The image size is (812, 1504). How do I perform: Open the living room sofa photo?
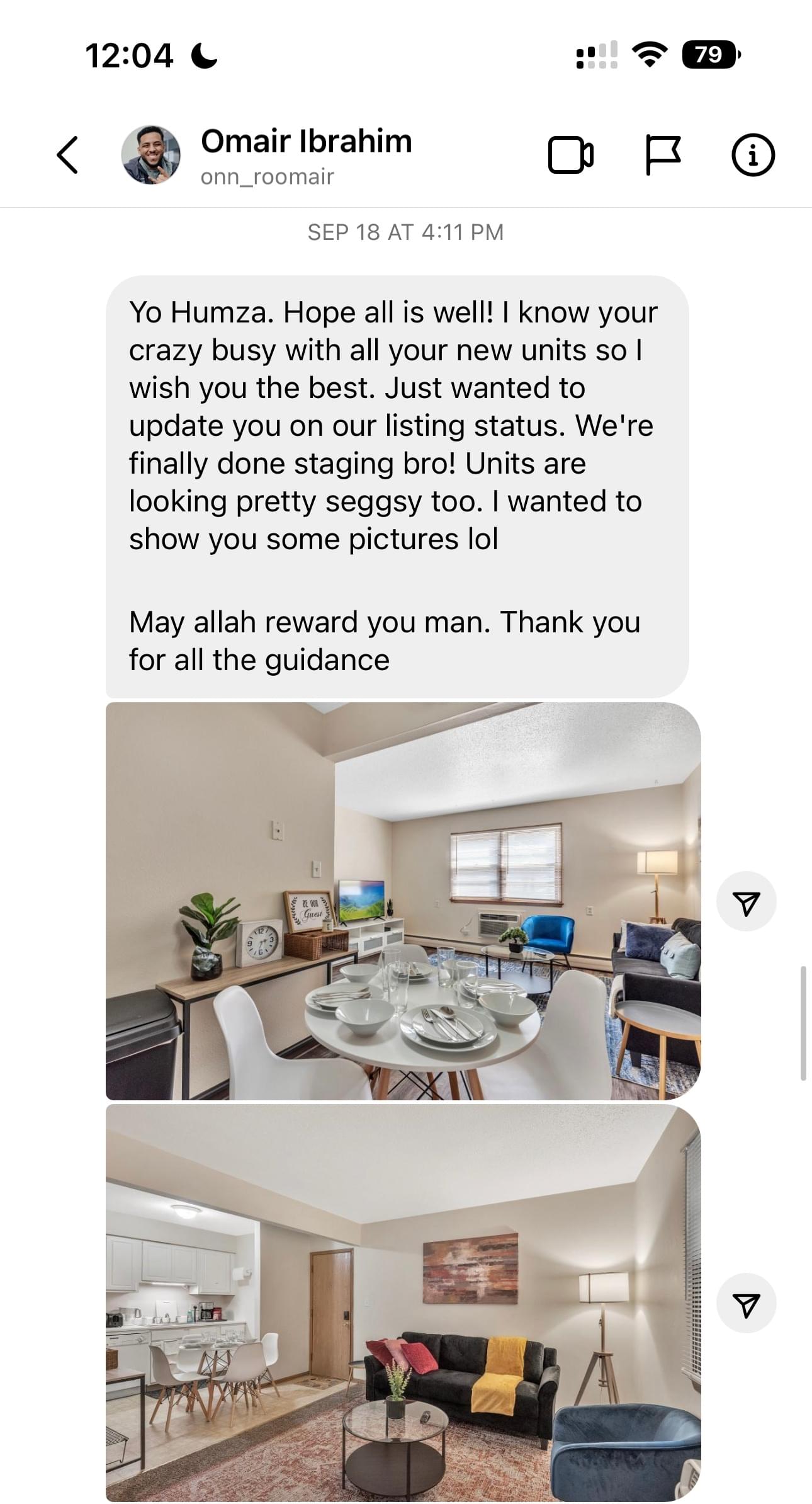tap(403, 1302)
